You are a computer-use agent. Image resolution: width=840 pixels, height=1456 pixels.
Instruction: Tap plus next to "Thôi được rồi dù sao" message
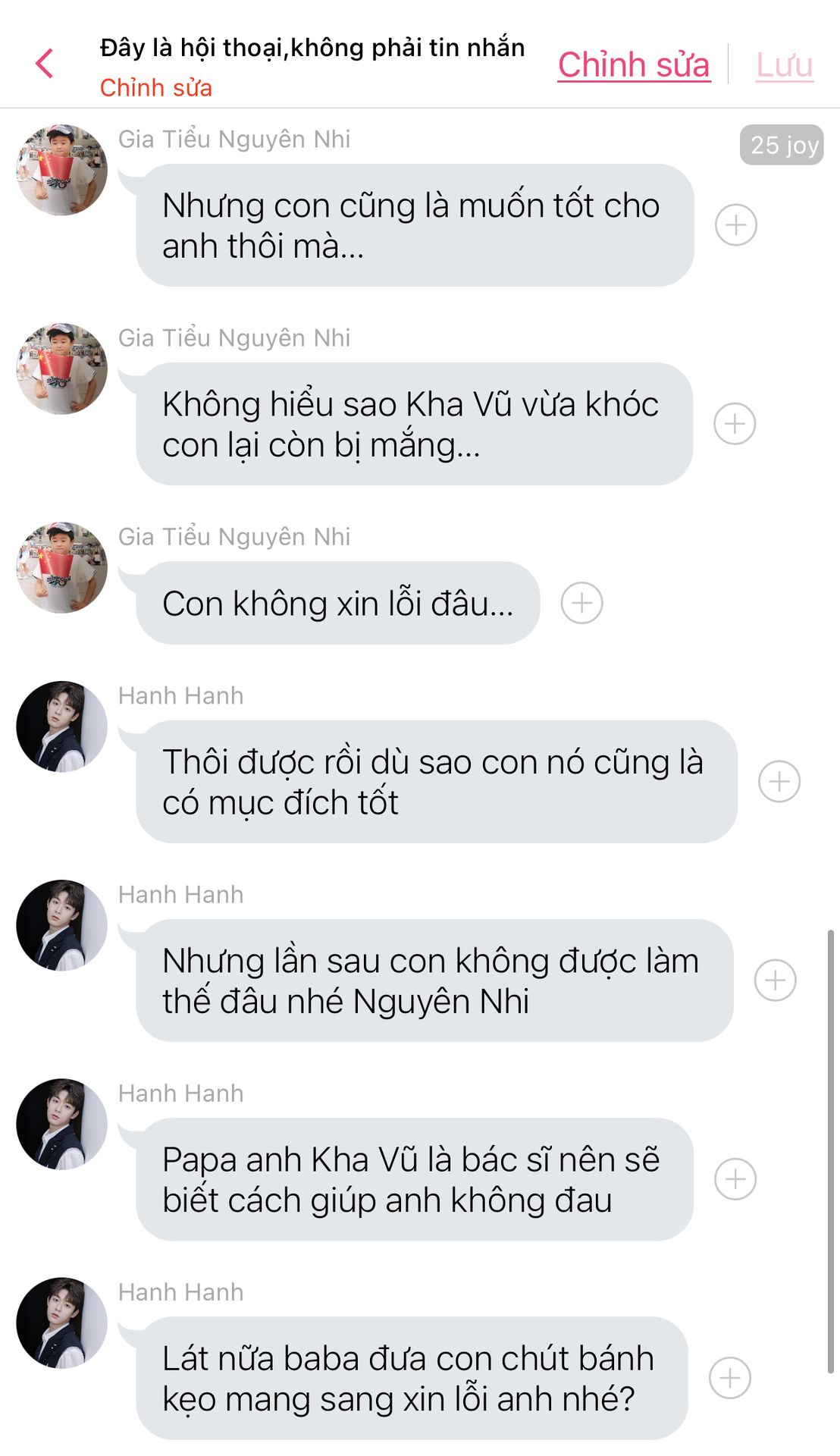(779, 782)
